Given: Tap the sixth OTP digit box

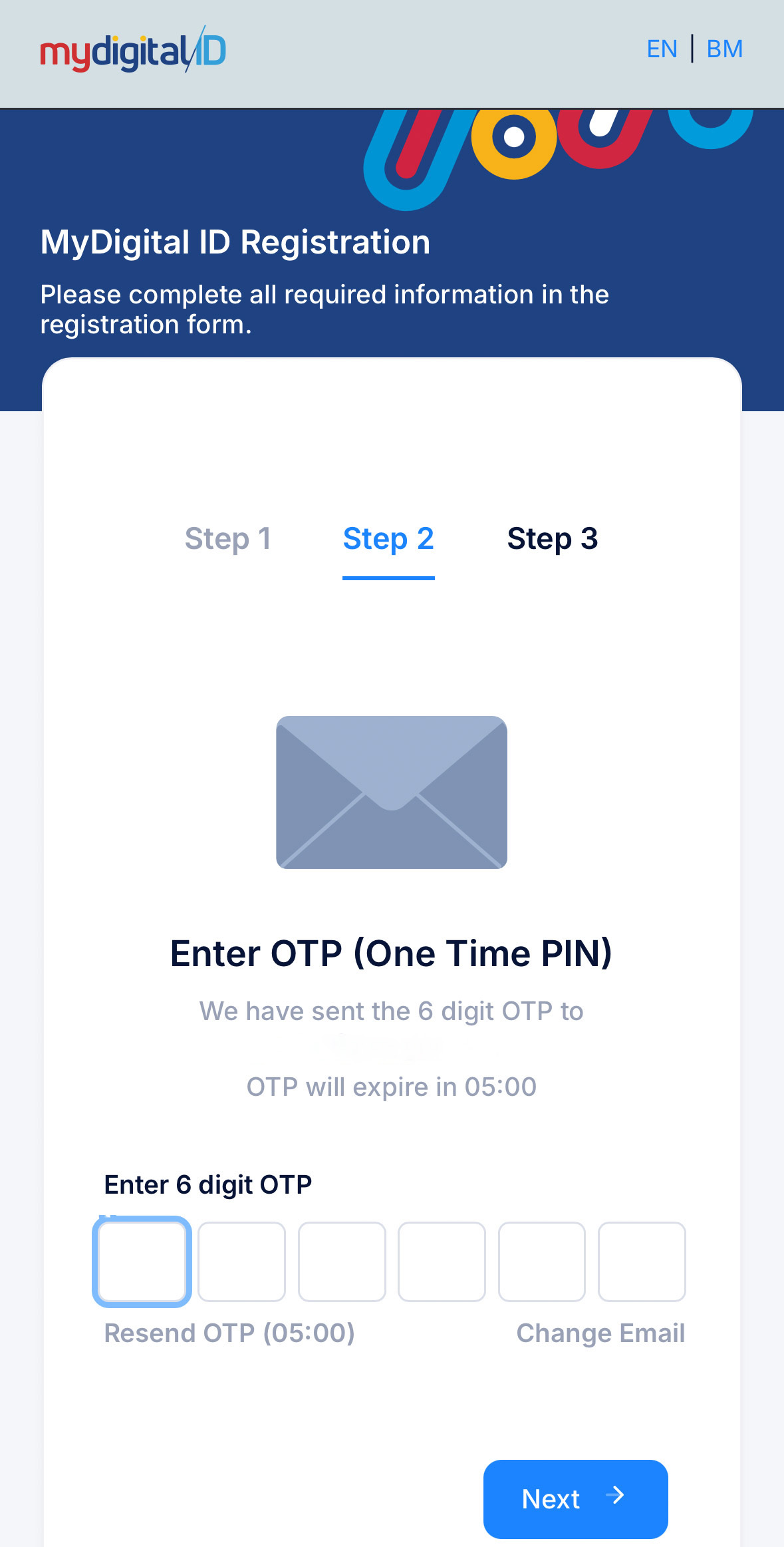Looking at the screenshot, I should (642, 1262).
